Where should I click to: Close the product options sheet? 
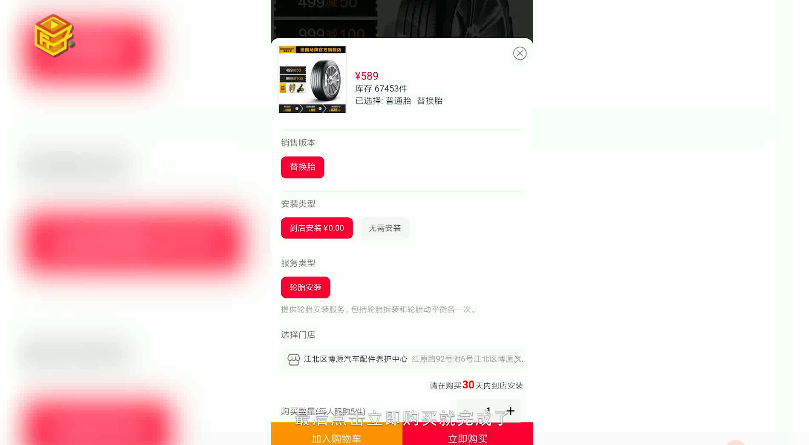point(519,53)
